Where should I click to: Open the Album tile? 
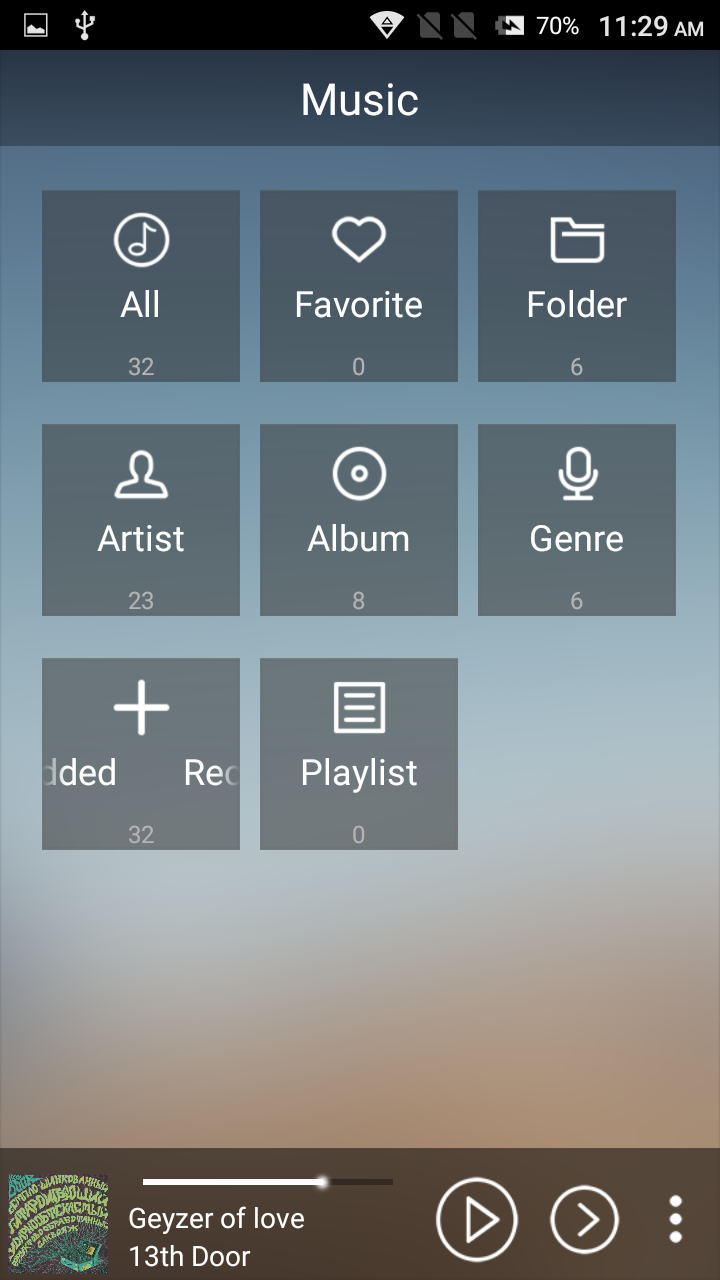tap(359, 520)
